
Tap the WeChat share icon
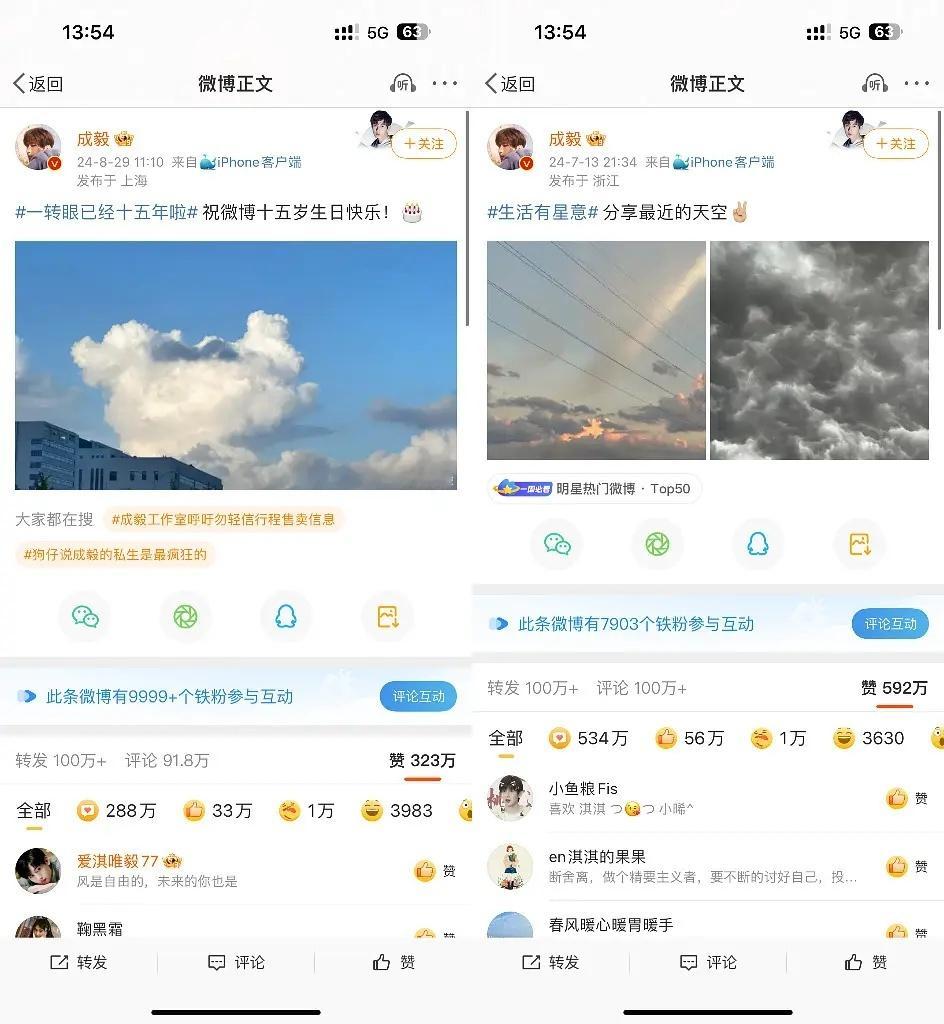click(x=85, y=617)
